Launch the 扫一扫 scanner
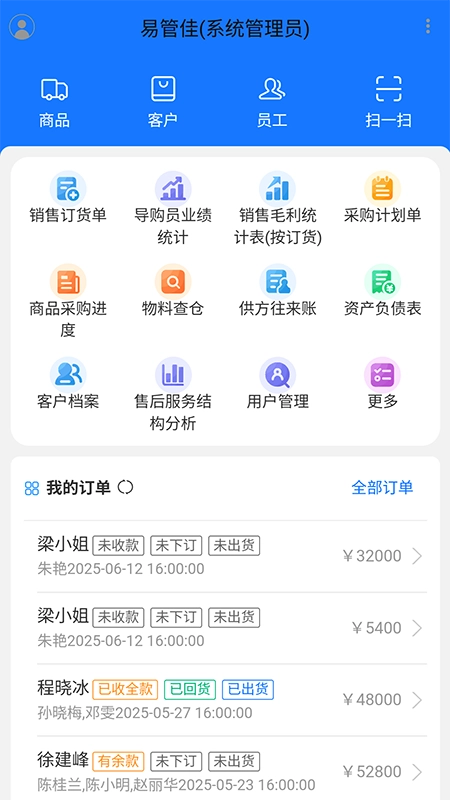 pos(388,103)
